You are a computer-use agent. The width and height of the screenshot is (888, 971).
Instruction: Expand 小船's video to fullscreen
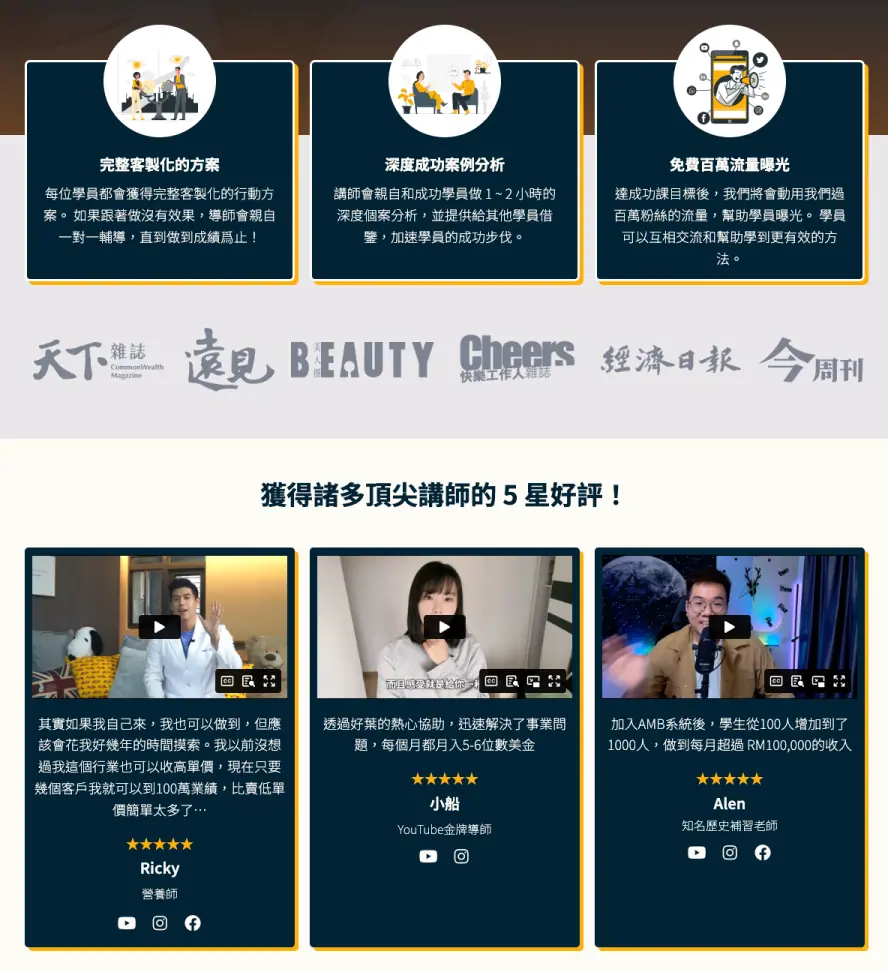coord(554,681)
